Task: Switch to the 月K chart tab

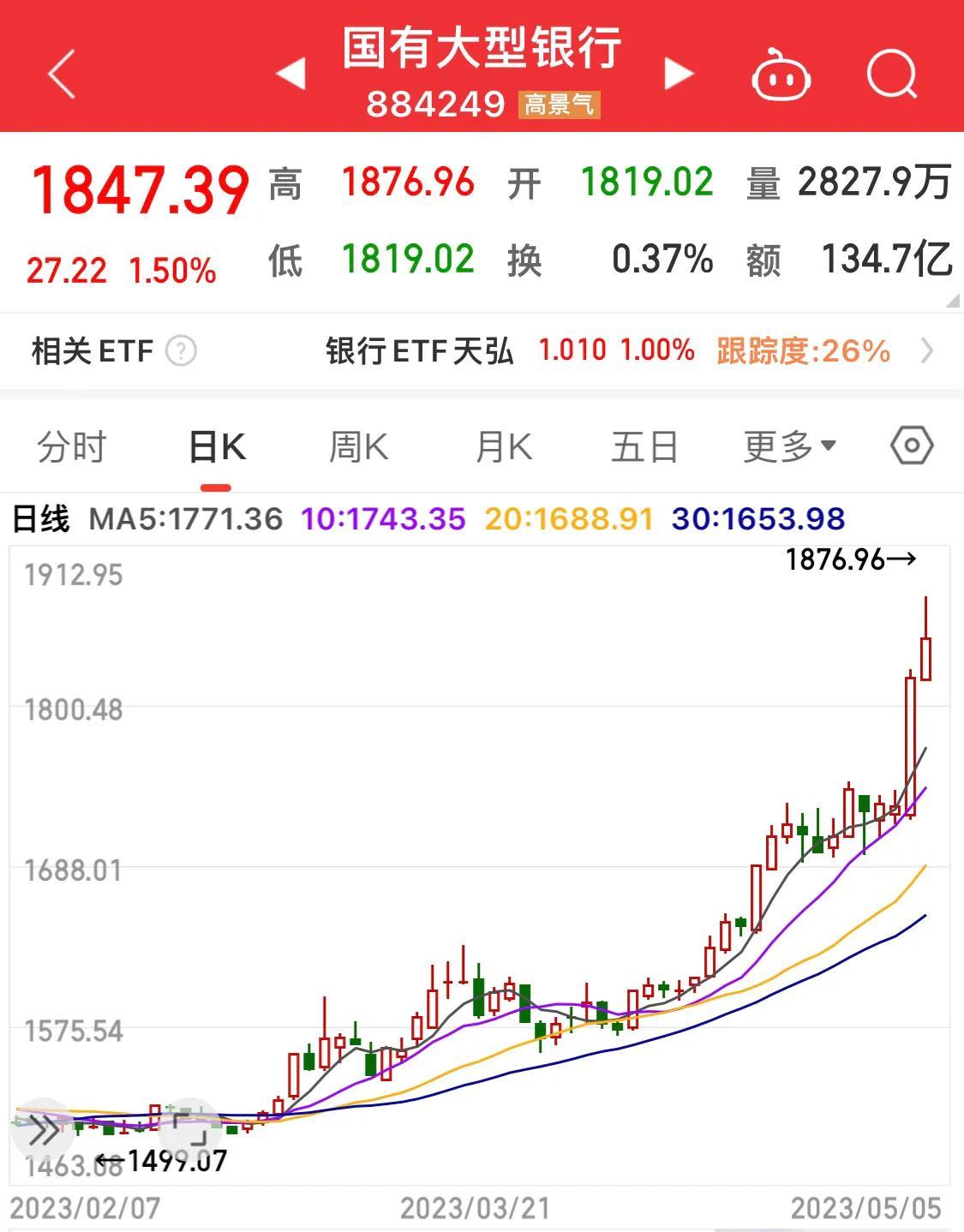Action: point(503,446)
